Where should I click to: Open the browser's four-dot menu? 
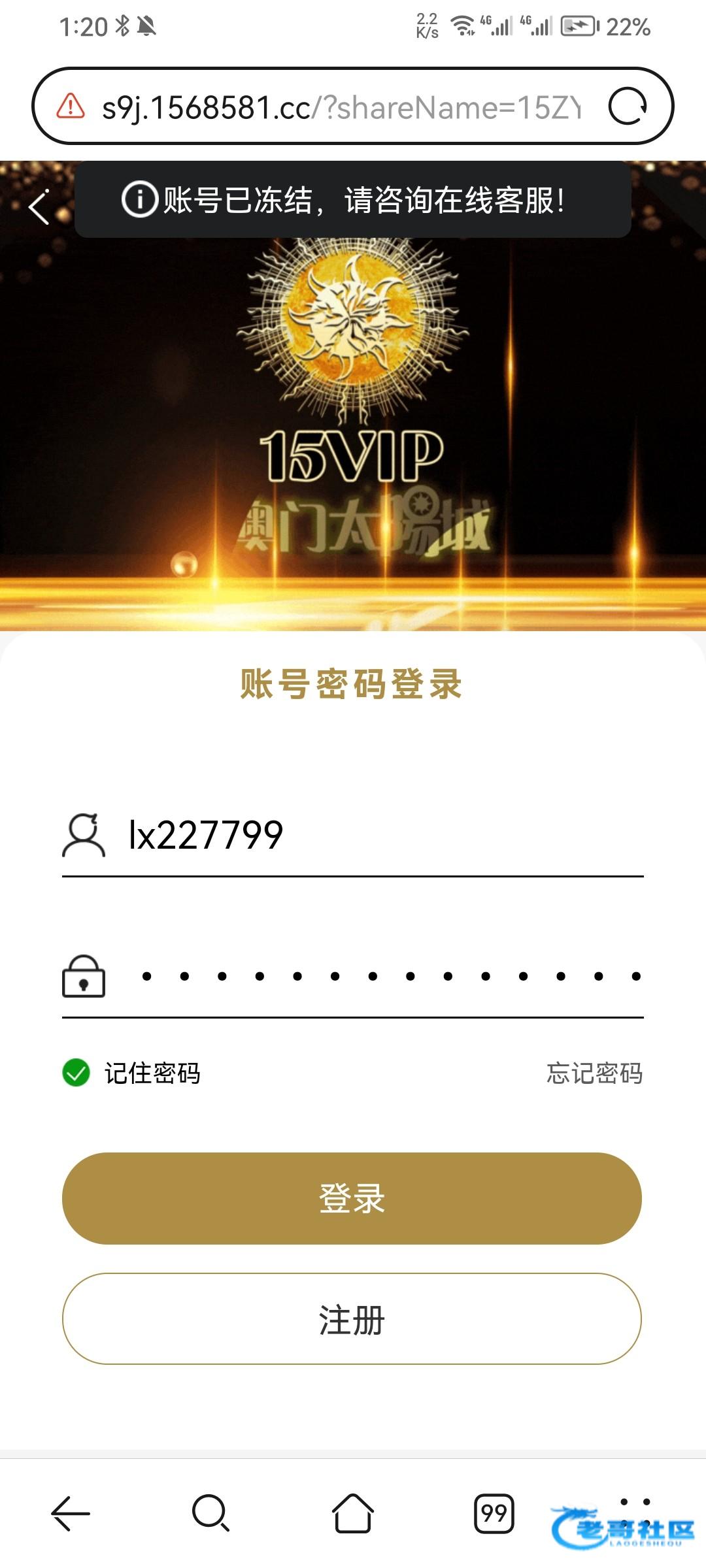click(x=635, y=1513)
